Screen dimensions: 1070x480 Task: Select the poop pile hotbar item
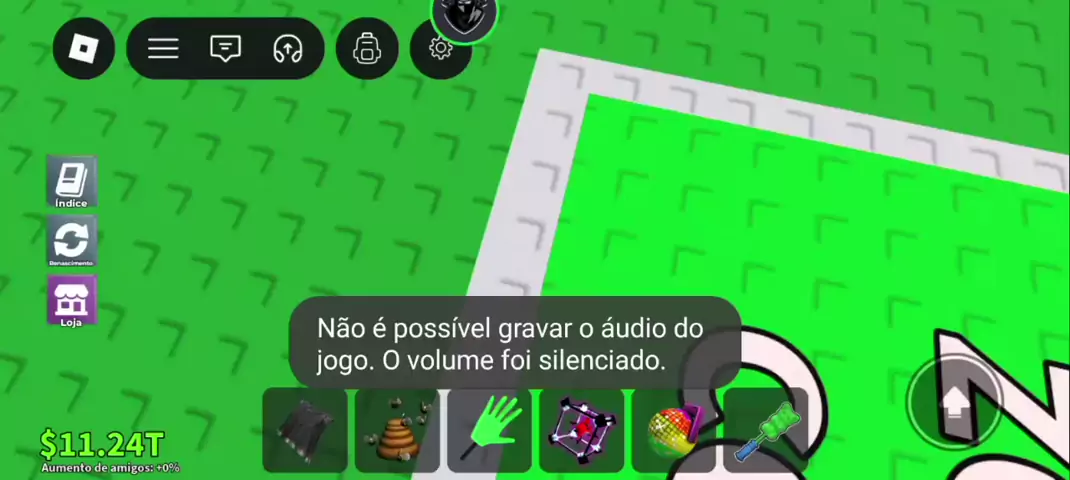click(397, 430)
